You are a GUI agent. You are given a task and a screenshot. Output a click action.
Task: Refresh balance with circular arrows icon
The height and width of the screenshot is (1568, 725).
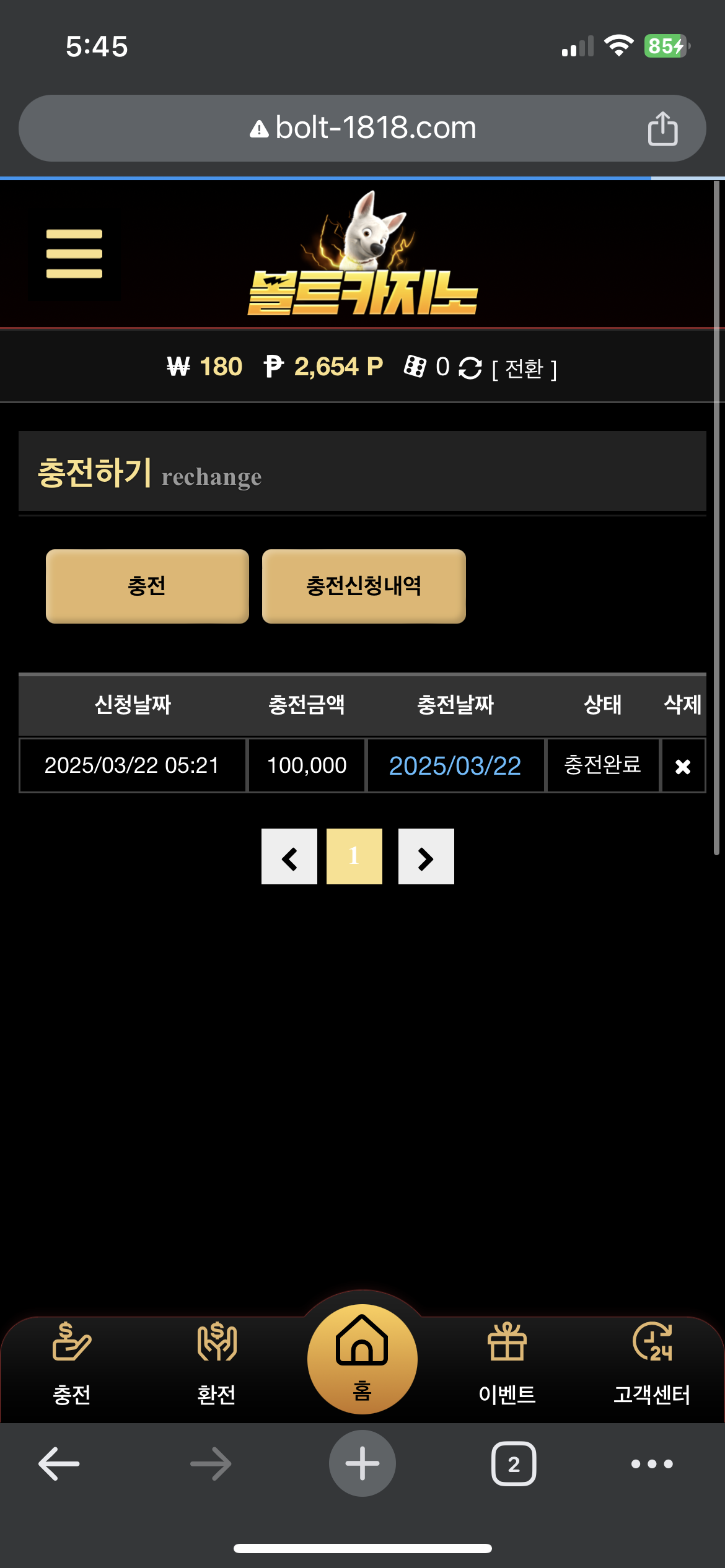(470, 368)
